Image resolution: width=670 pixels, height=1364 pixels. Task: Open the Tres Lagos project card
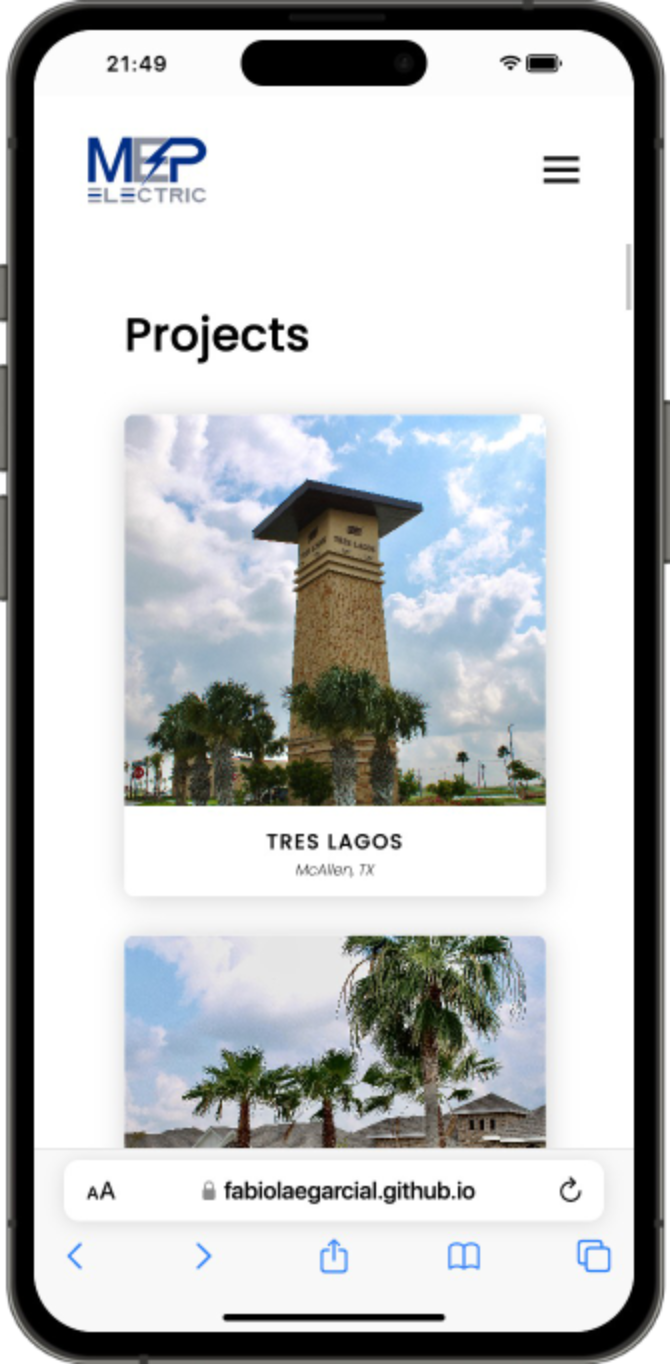click(x=335, y=654)
